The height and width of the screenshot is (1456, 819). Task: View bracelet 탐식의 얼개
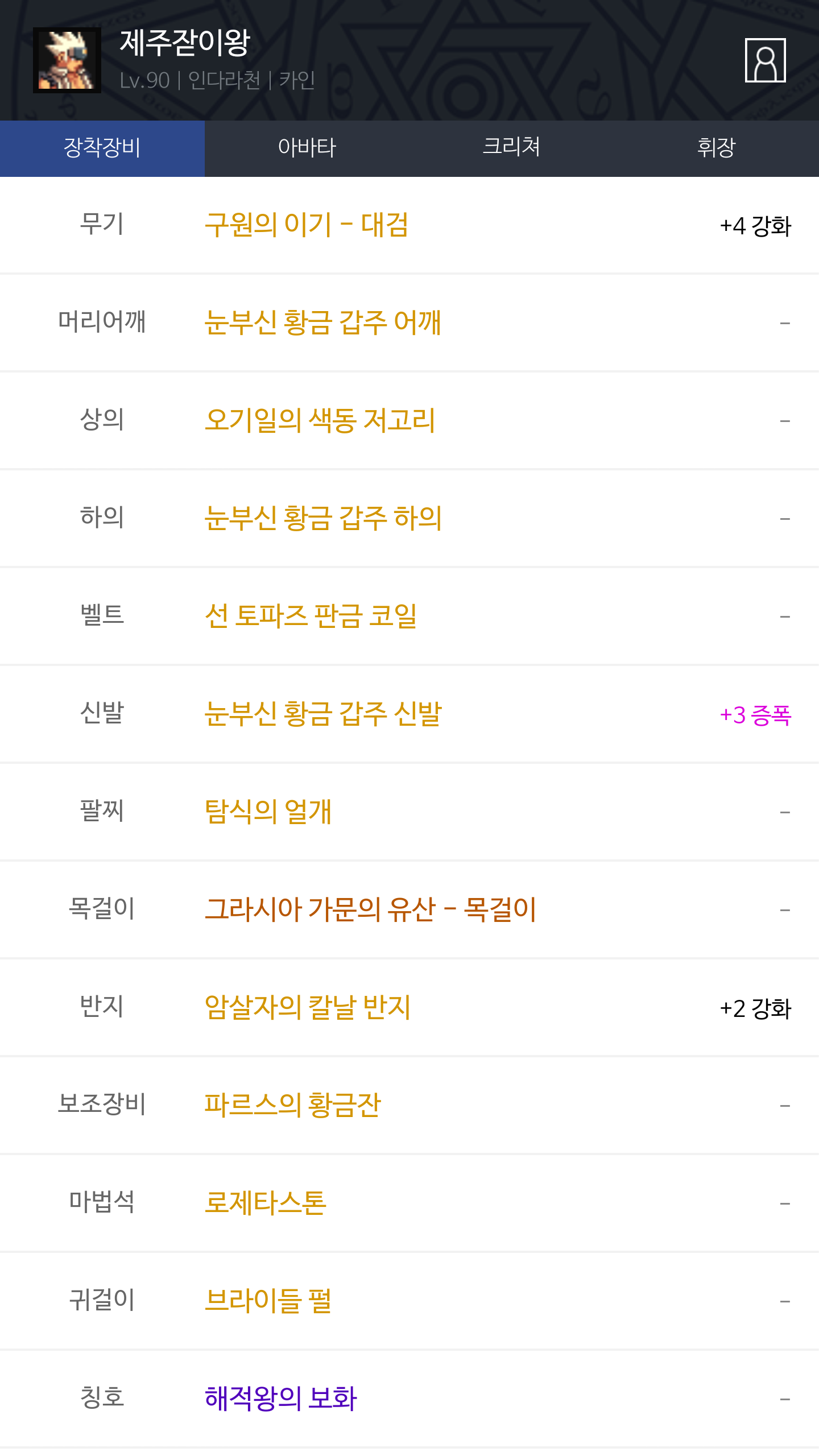point(268,812)
